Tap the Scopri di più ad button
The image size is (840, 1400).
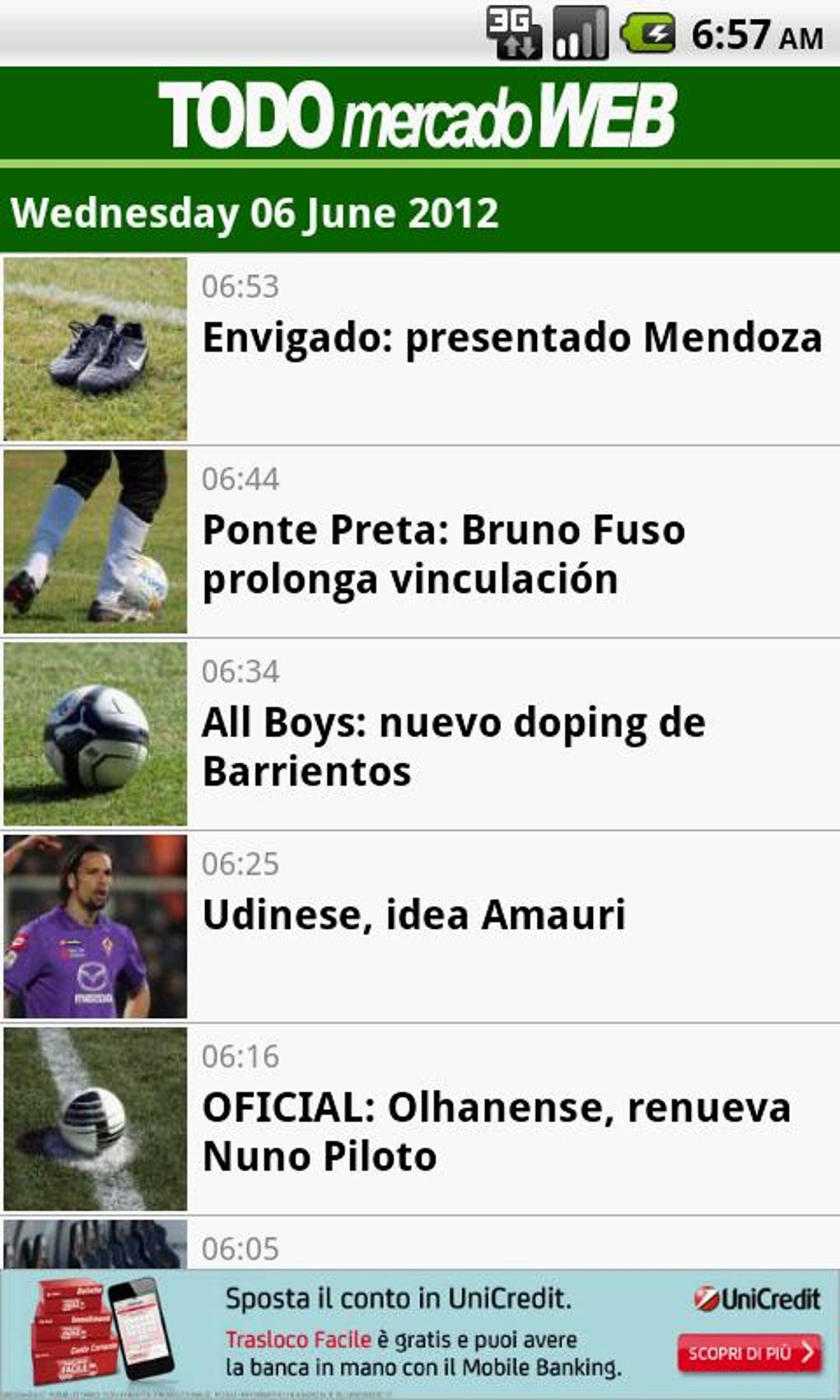pos(749,1353)
